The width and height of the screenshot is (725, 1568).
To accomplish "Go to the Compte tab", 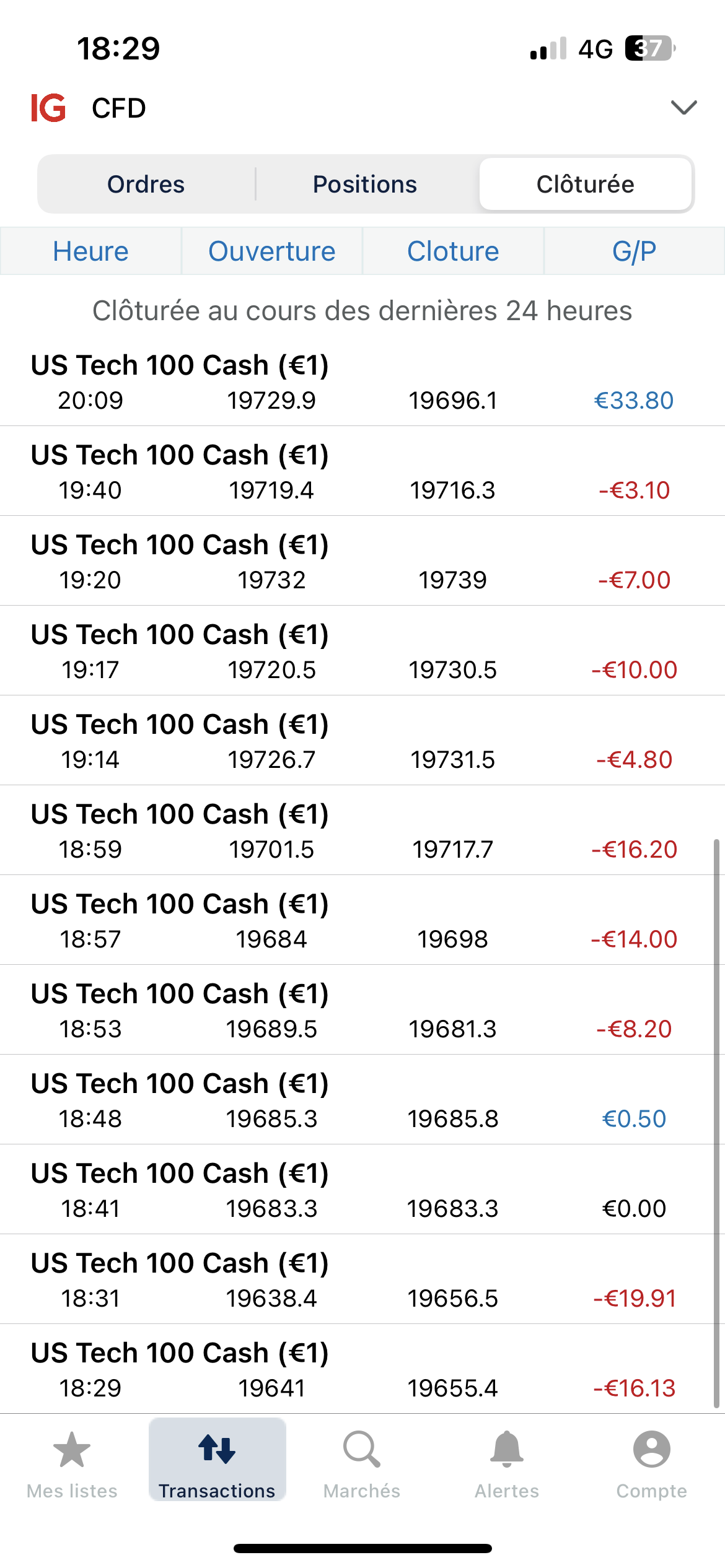I will tap(651, 1464).
